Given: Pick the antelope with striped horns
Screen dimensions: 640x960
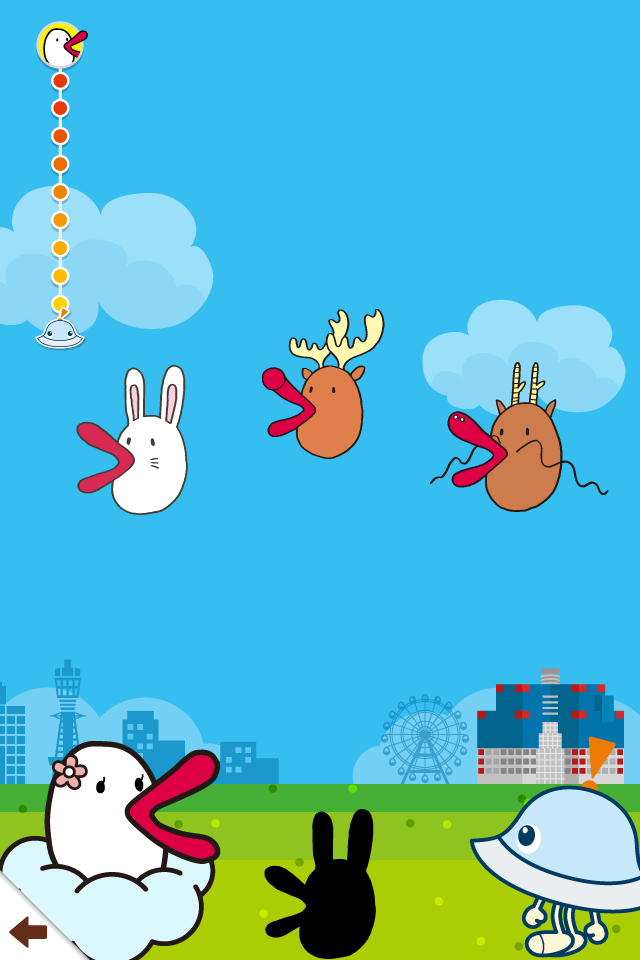Looking at the screenshot, I should coord(520,450).
